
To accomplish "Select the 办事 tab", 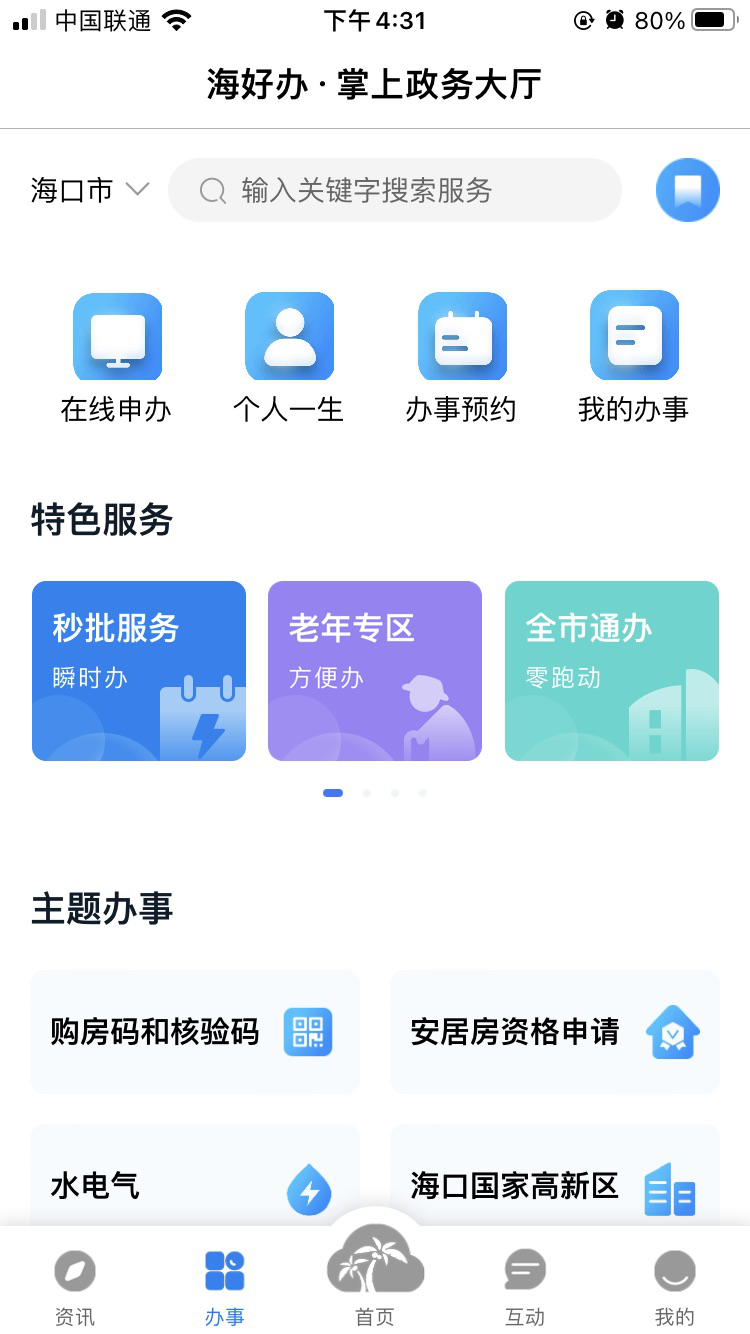I will click(x=225, y=1287).
